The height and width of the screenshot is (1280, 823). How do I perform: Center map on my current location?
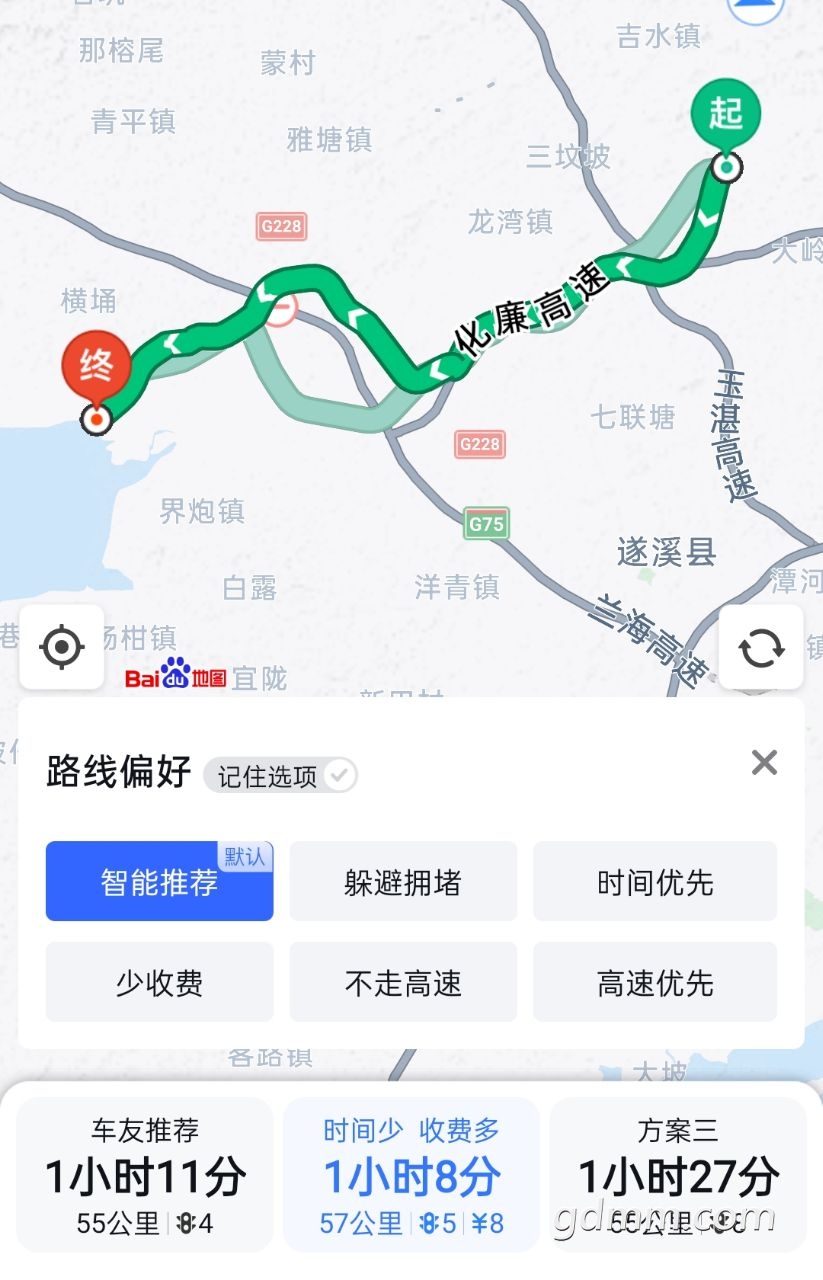(x=62, y=647)
